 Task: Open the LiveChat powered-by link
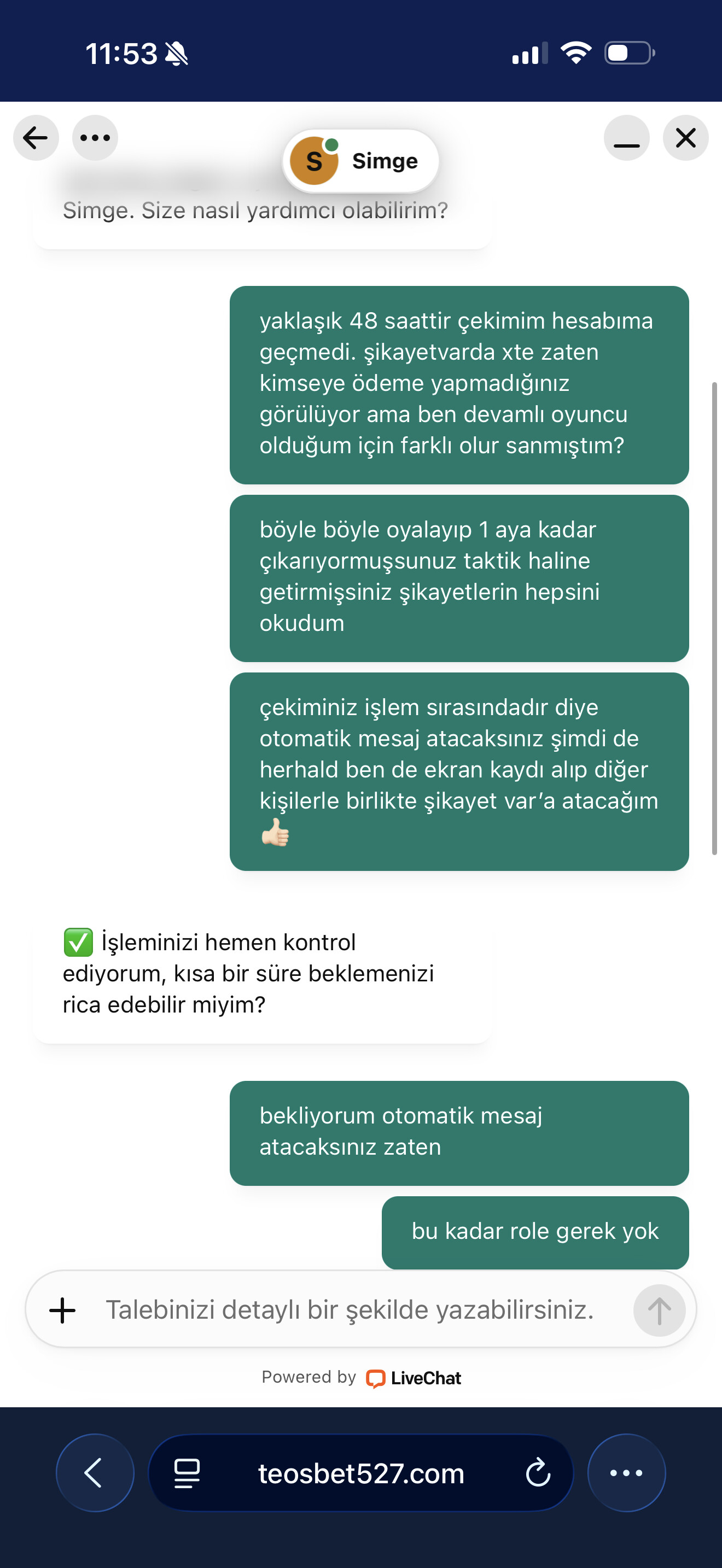coord(414,1378)
